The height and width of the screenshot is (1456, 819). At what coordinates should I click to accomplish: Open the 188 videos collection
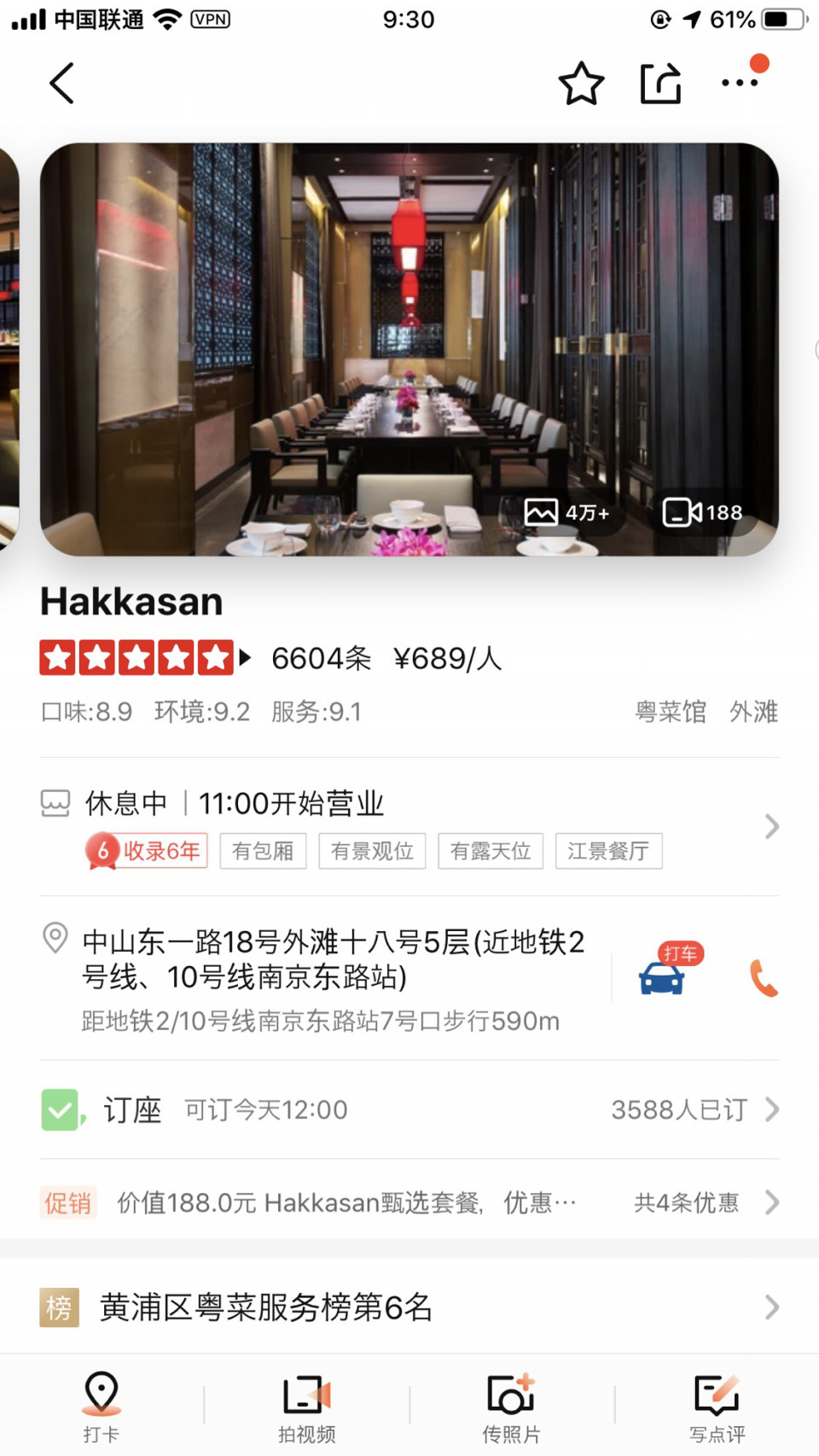coord(703,512)
